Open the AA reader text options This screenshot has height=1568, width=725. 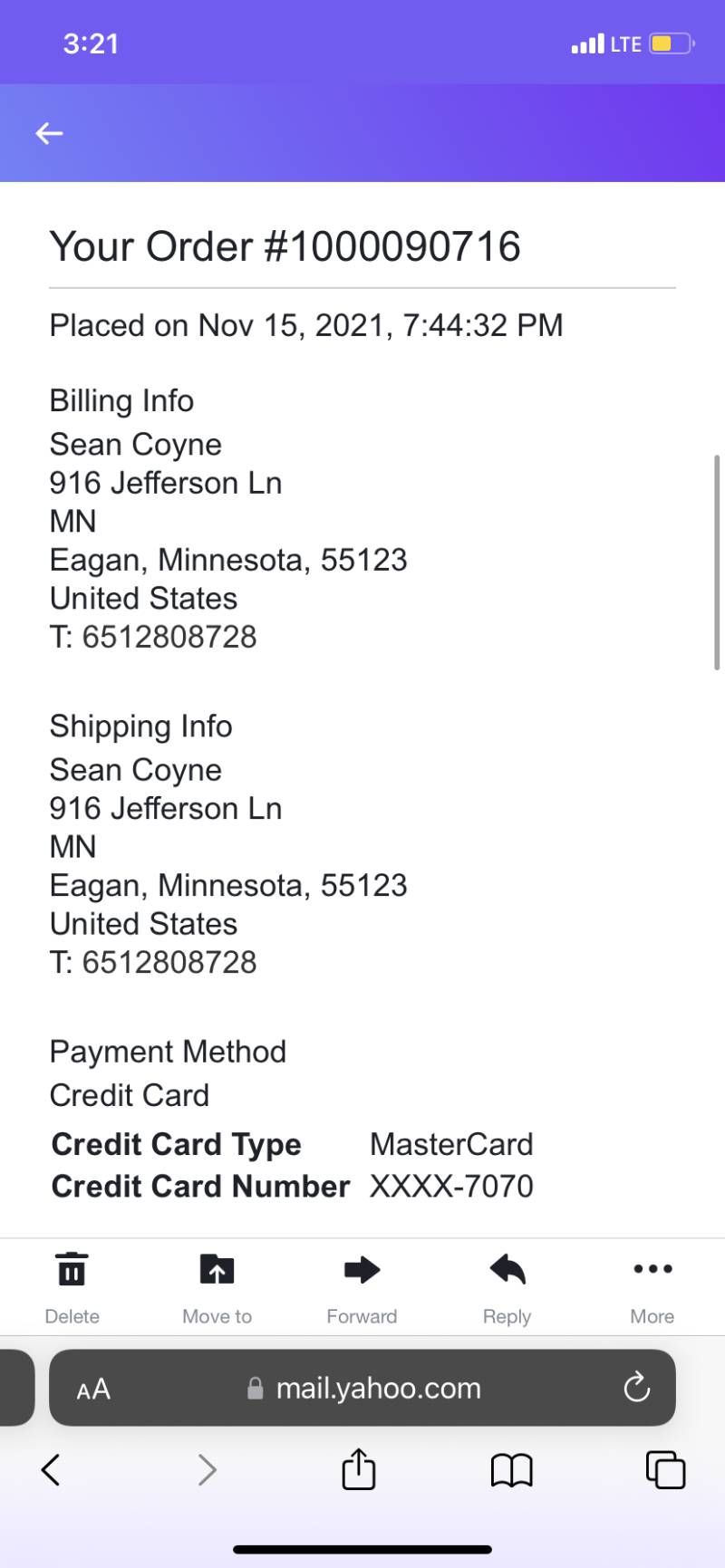tap(93, 1389)
